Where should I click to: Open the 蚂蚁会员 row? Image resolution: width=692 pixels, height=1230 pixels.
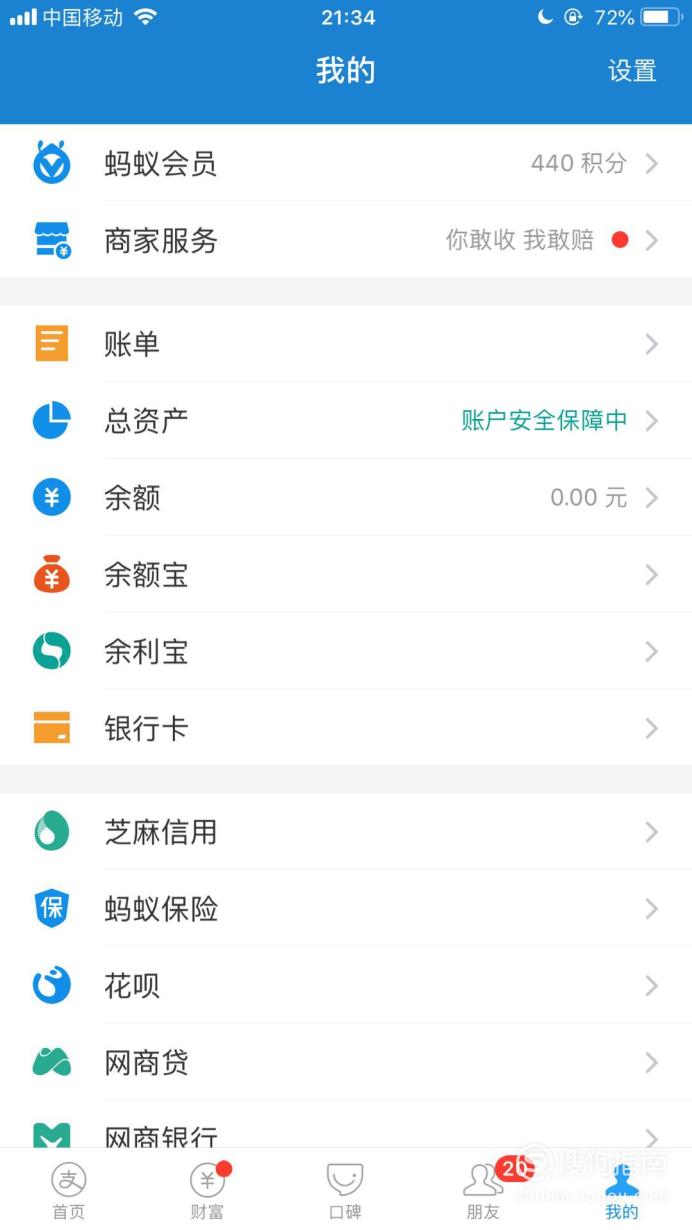click(x=346, y=163)
